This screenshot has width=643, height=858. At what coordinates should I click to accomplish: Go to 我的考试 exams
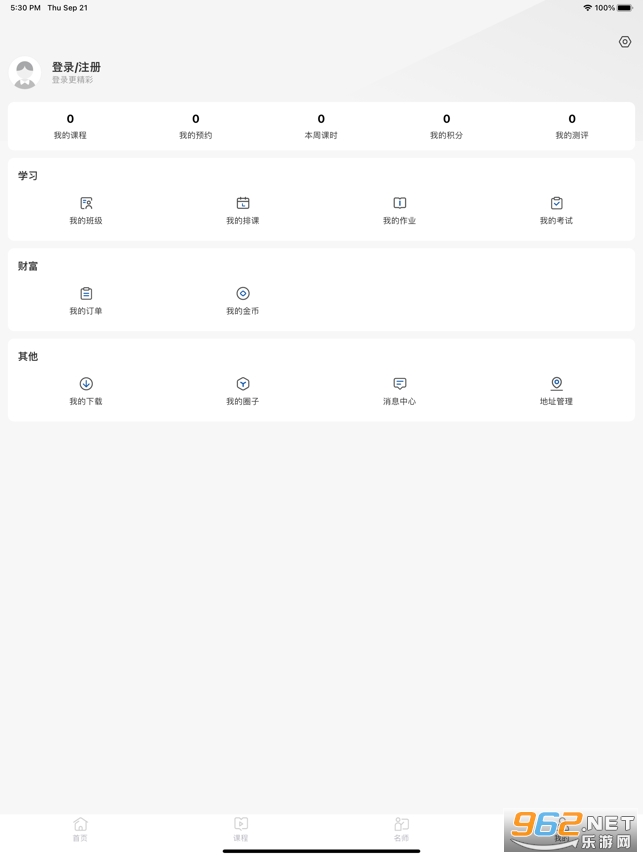(x=557, y=210)
